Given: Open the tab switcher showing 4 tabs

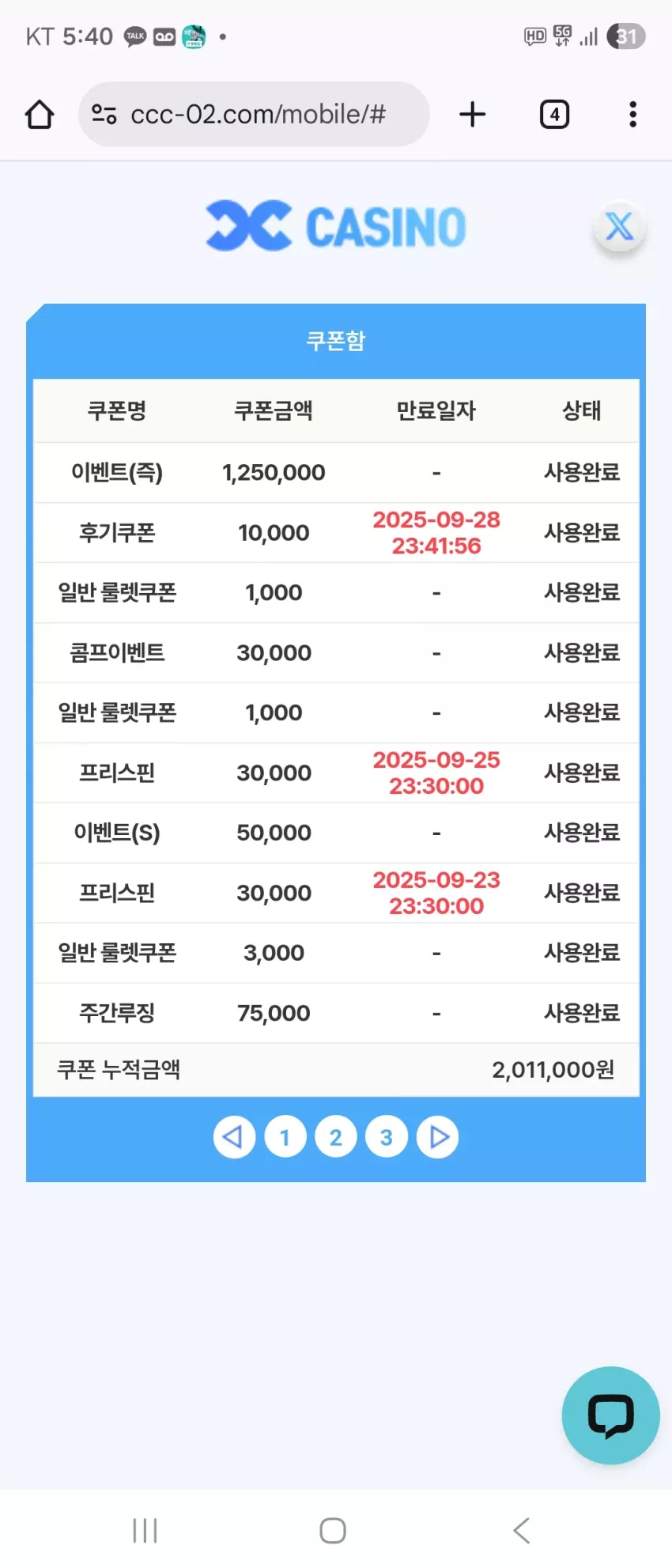Looking at the screenshot, I should pyautogui.click(x=554, y=115).
